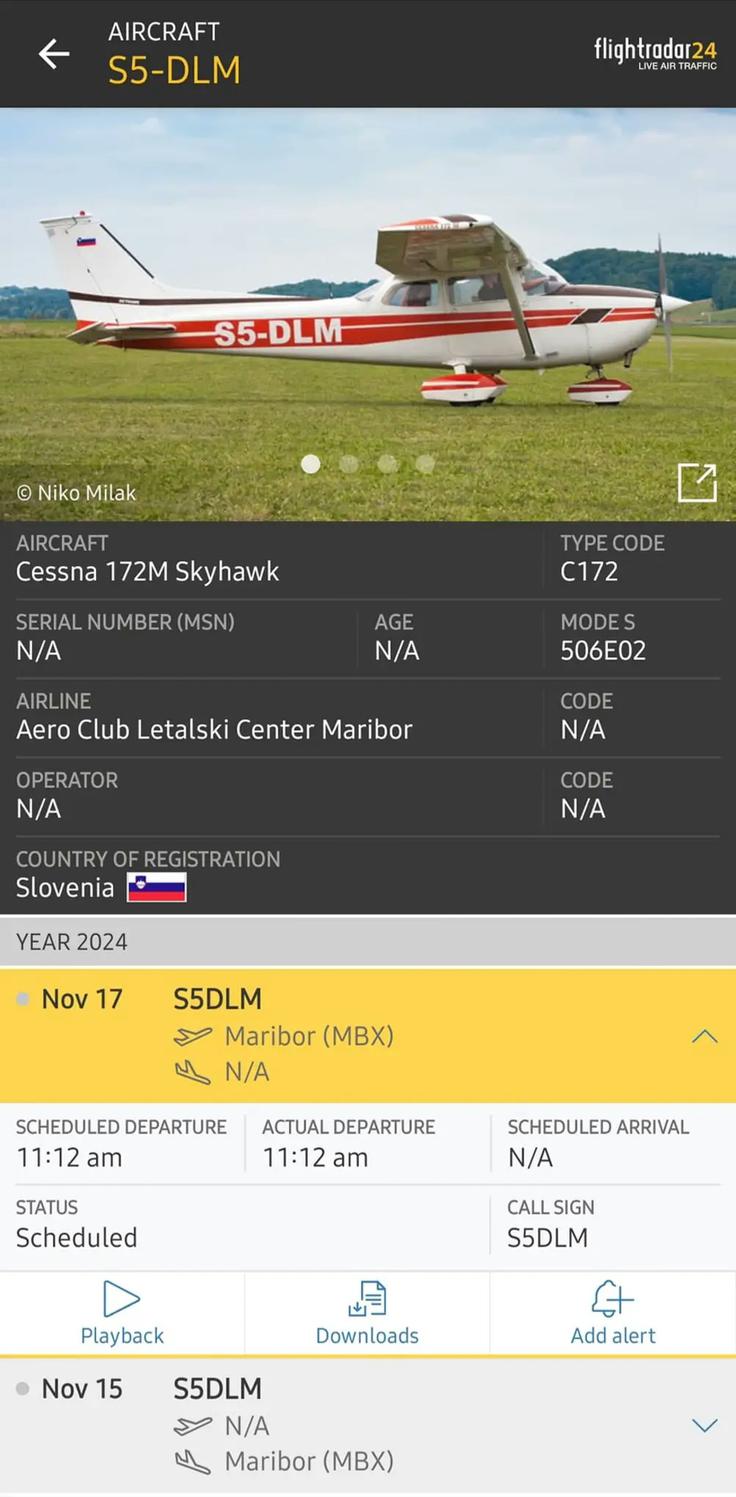Start Playback of the Nov 17 flight

tap(122, 1314)
